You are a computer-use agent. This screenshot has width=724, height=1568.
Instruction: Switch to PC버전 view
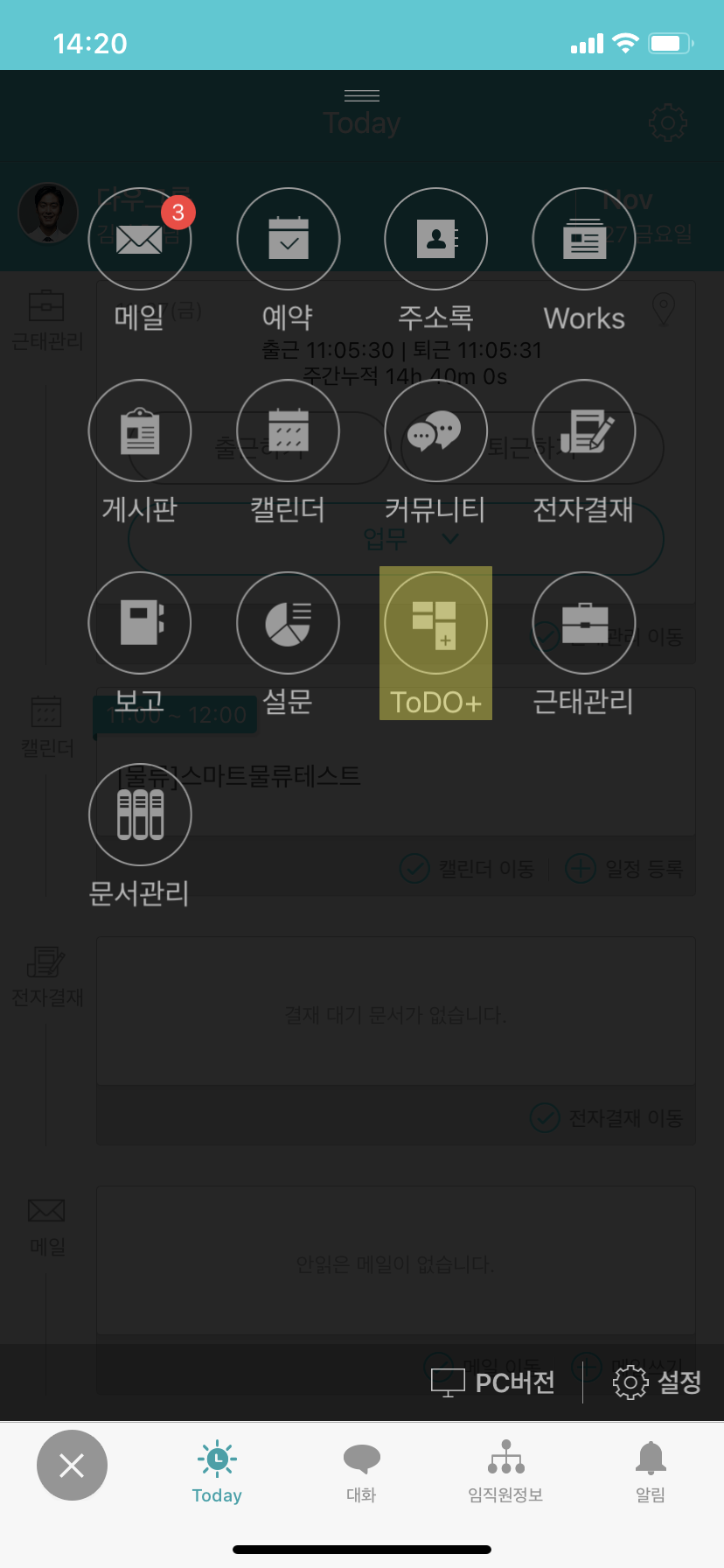point(494,1382)
